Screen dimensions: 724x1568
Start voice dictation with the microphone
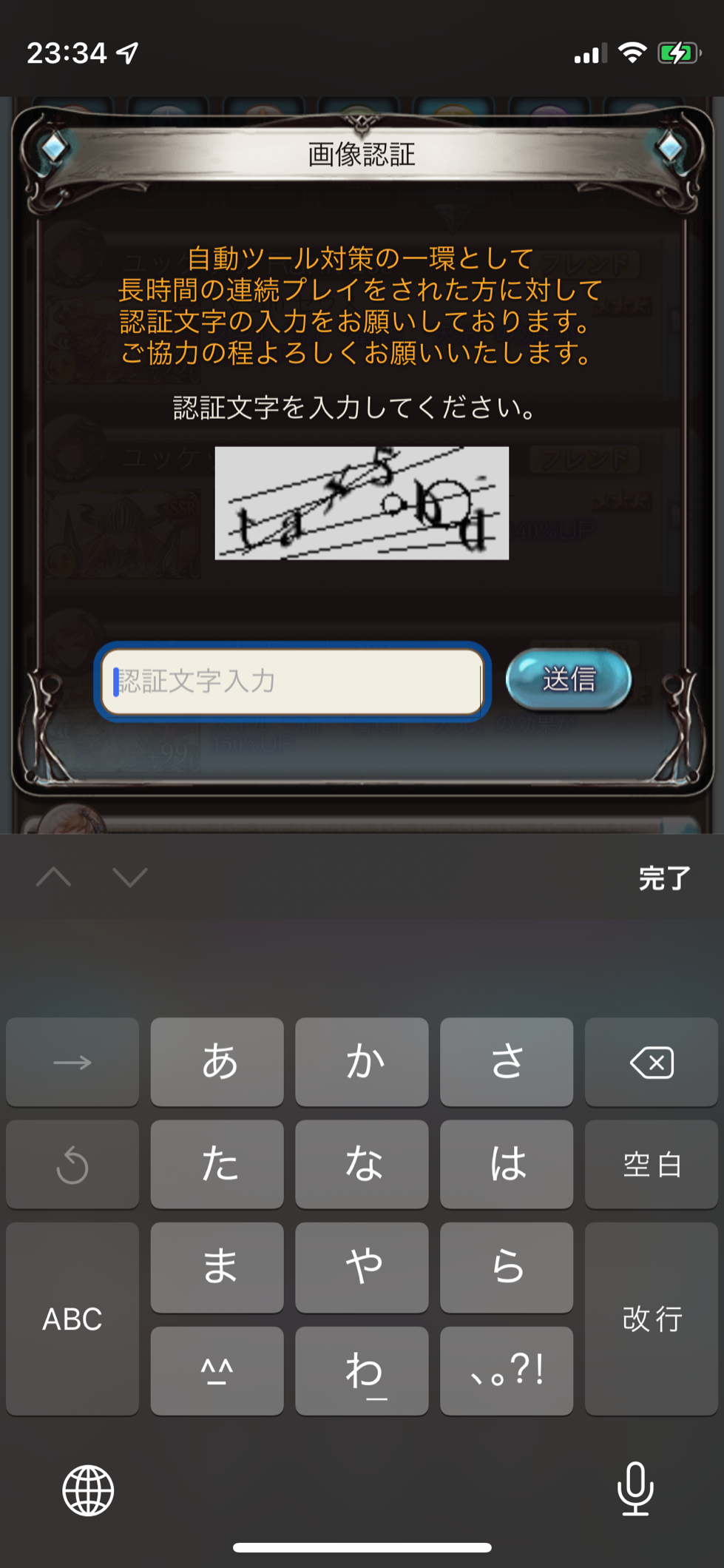coord(635,1489)
